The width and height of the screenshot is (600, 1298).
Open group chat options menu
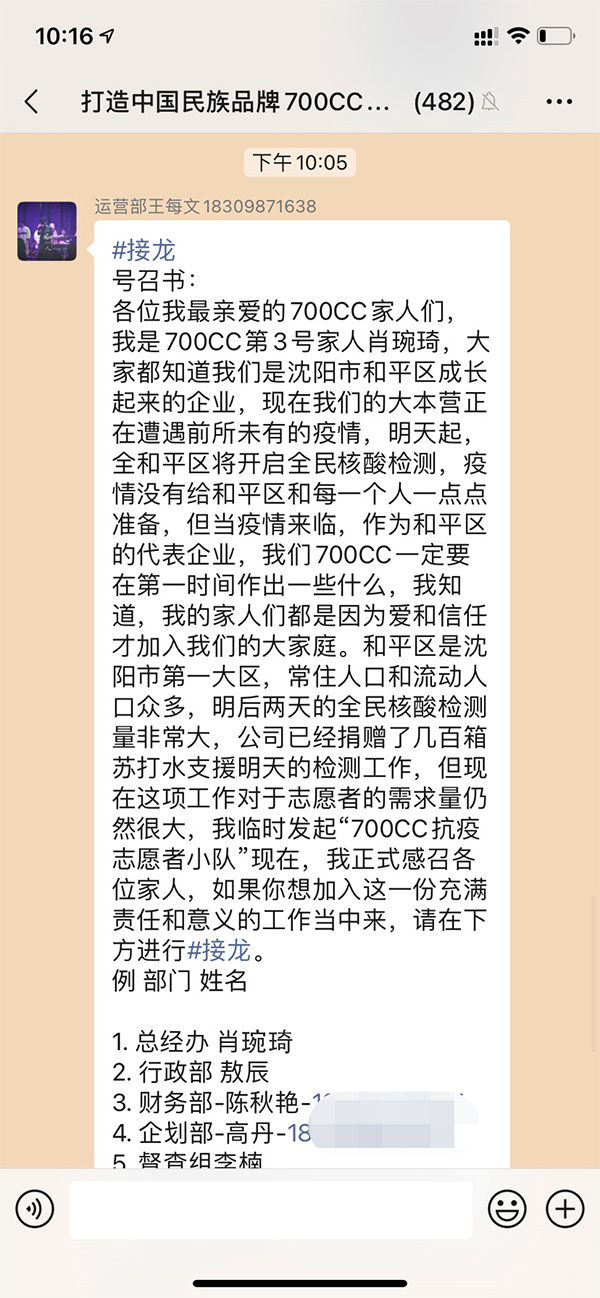pyautogui.click(x=559, y=101)
